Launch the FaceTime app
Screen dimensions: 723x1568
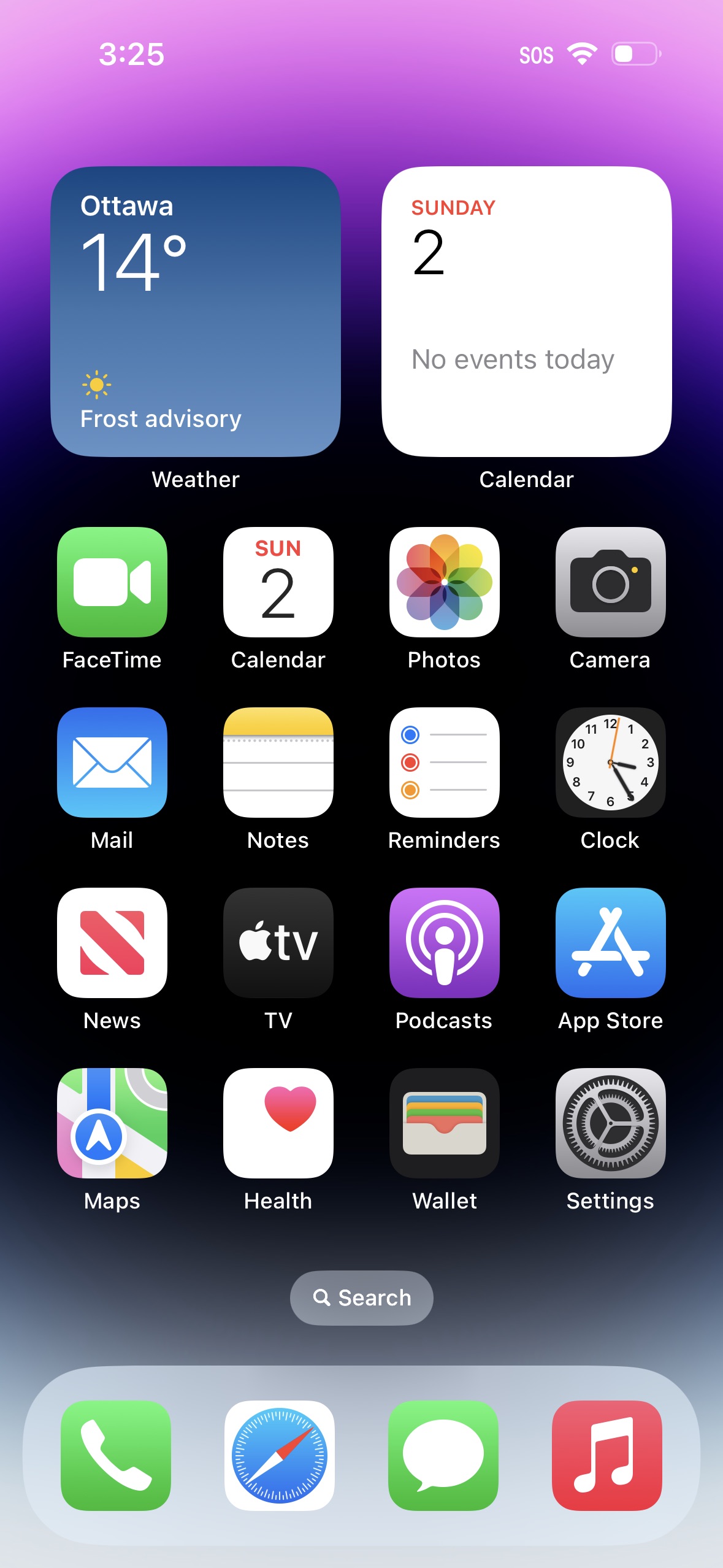112,582
